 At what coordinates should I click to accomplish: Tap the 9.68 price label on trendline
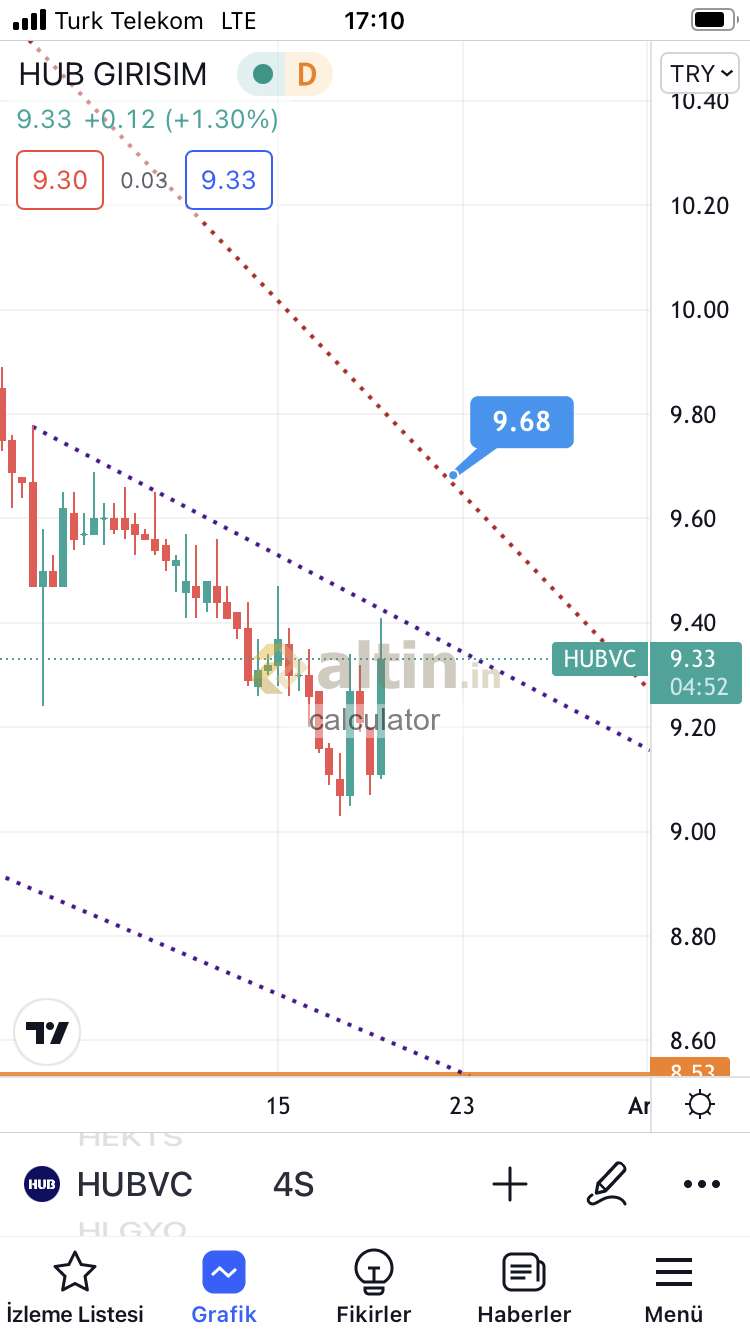tap(522, 422)
